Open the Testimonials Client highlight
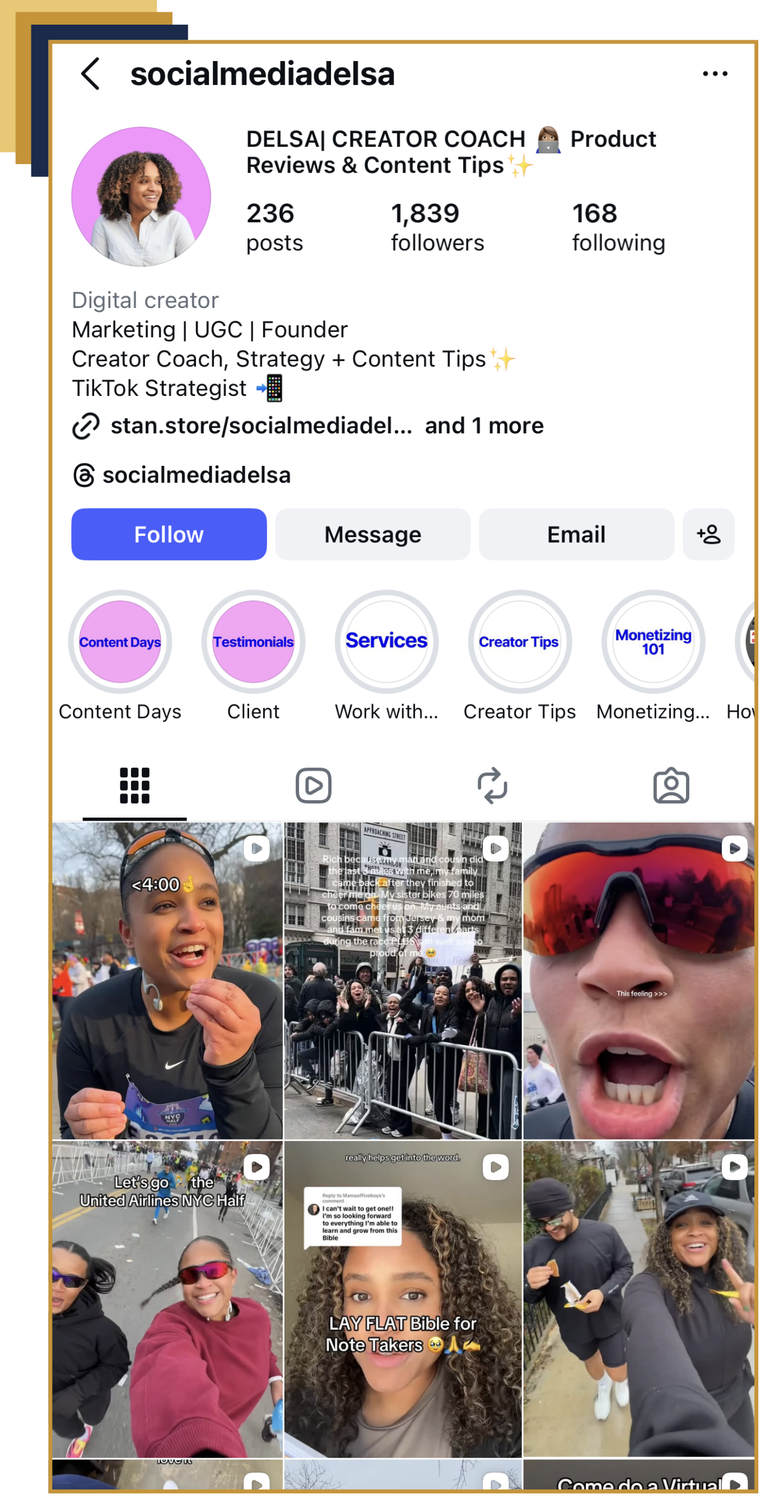Image resolution: width=784 pixels, height=1512 pixels. tap(254, 642)
